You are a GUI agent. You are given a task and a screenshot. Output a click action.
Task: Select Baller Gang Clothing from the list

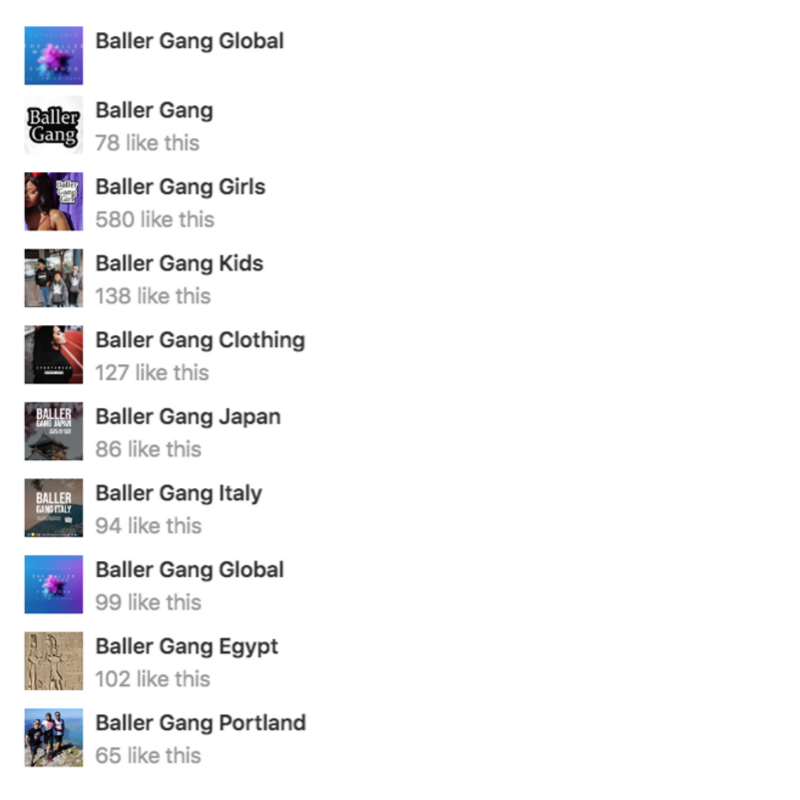[200, 340]
